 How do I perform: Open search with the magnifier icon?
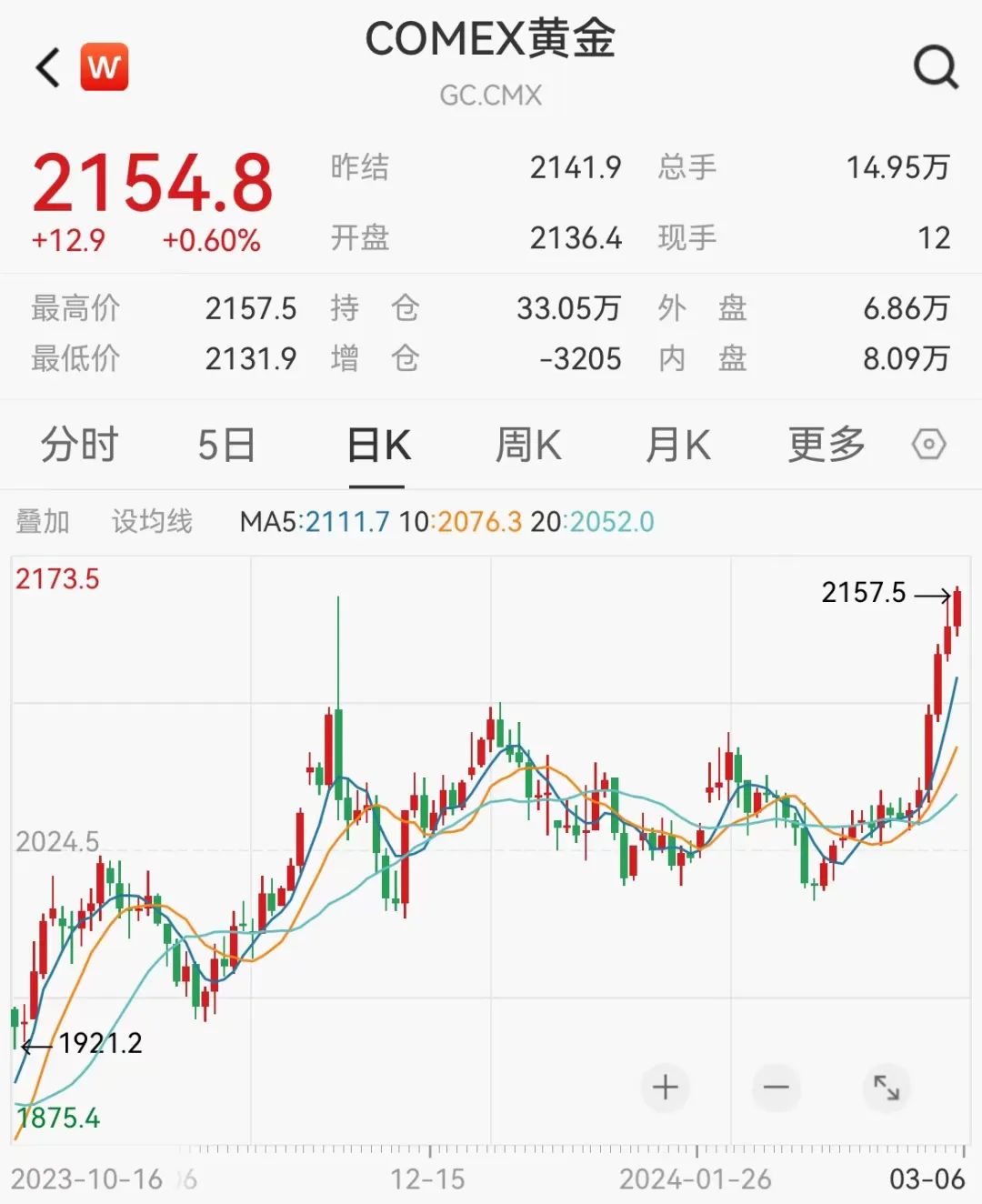[x=936, y=67]
